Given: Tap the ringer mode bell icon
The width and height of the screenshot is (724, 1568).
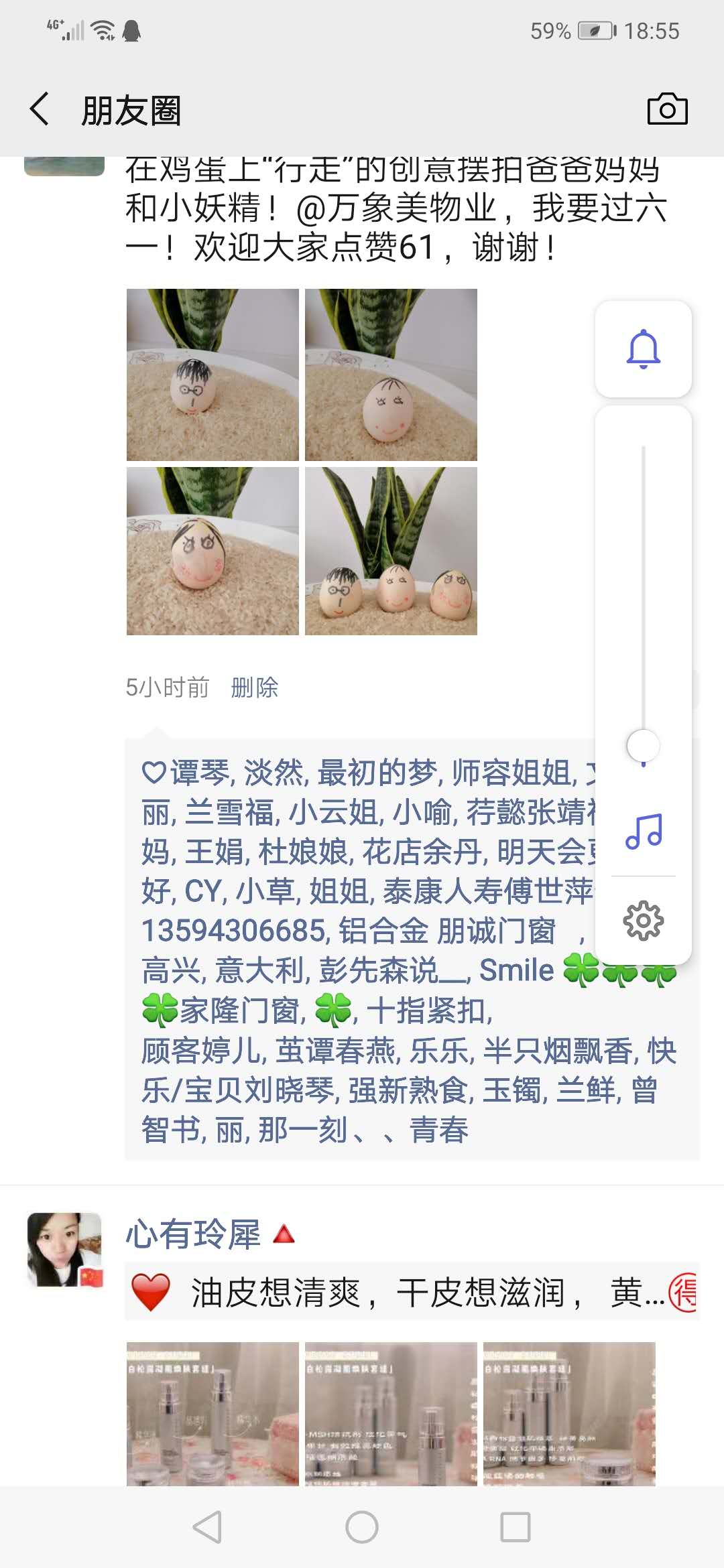Looking at the screenshot, I should tap(643, 349).
